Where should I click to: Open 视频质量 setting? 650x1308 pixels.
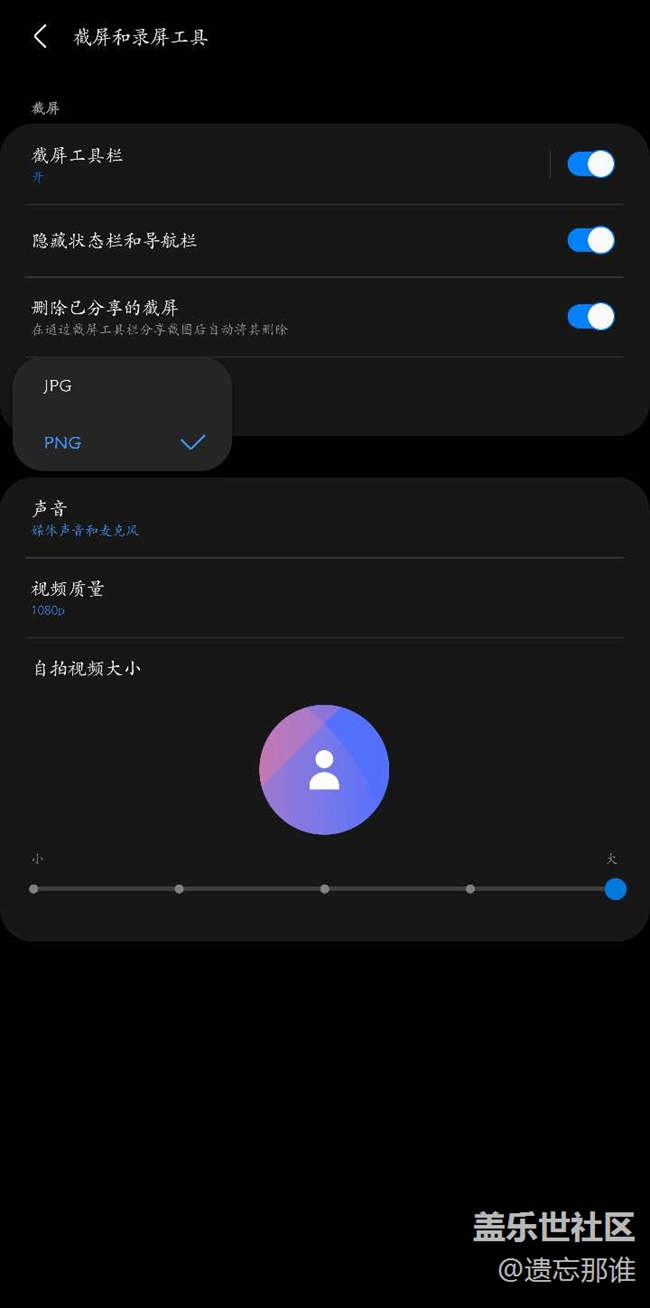point(200,597)
